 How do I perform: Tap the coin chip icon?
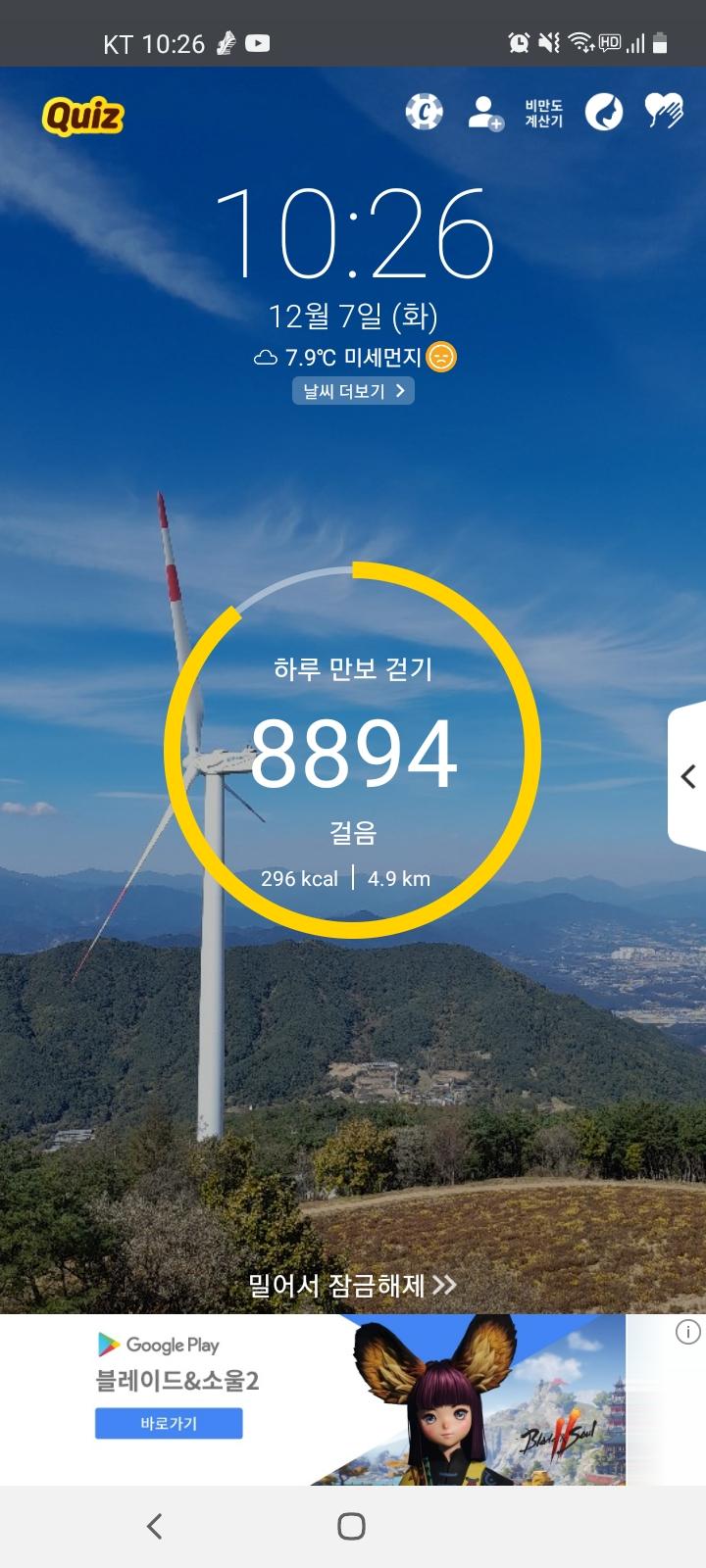tap(424, 113)
